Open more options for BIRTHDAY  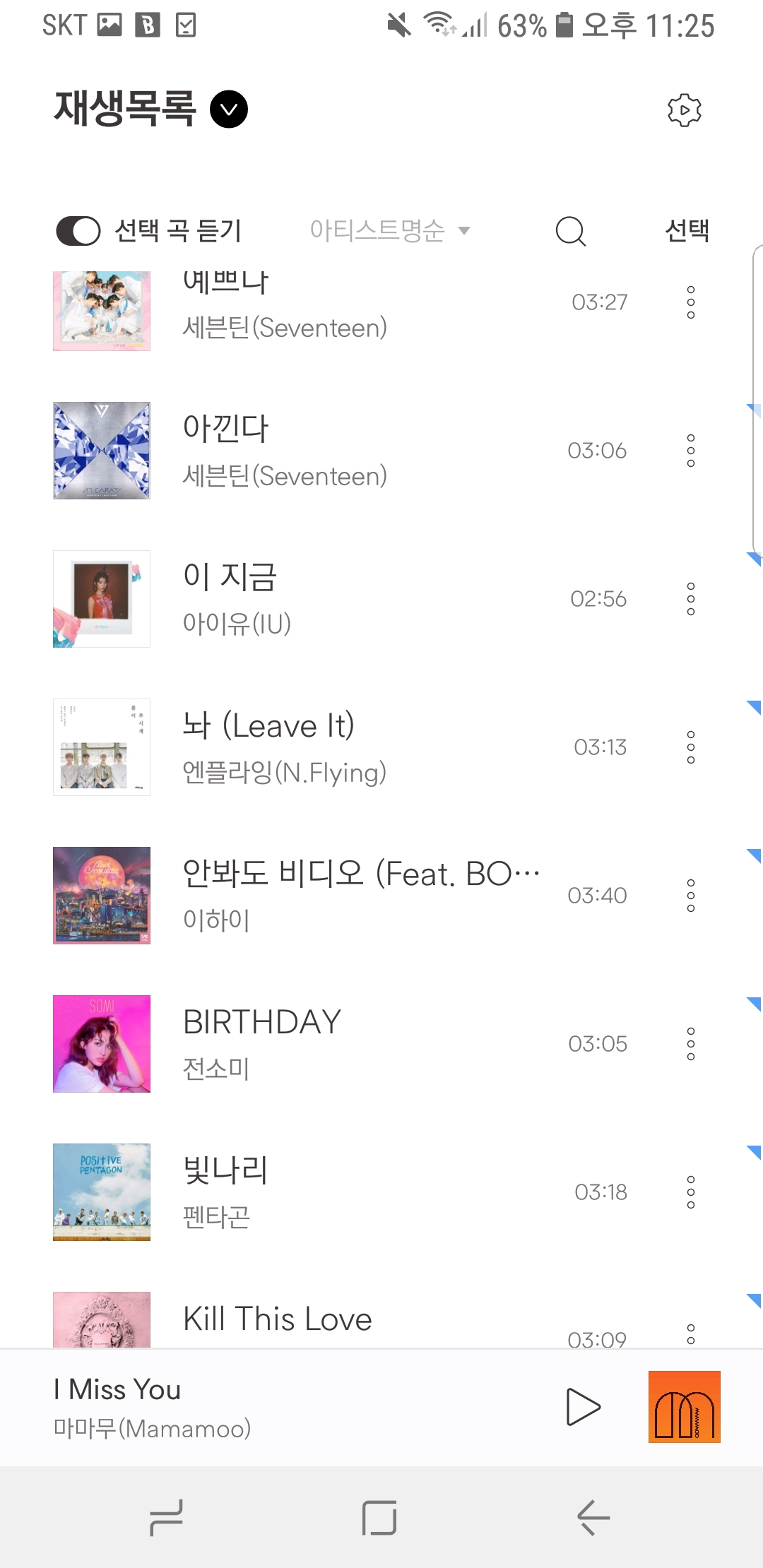pyautogui.click(x=691, y=1044)
